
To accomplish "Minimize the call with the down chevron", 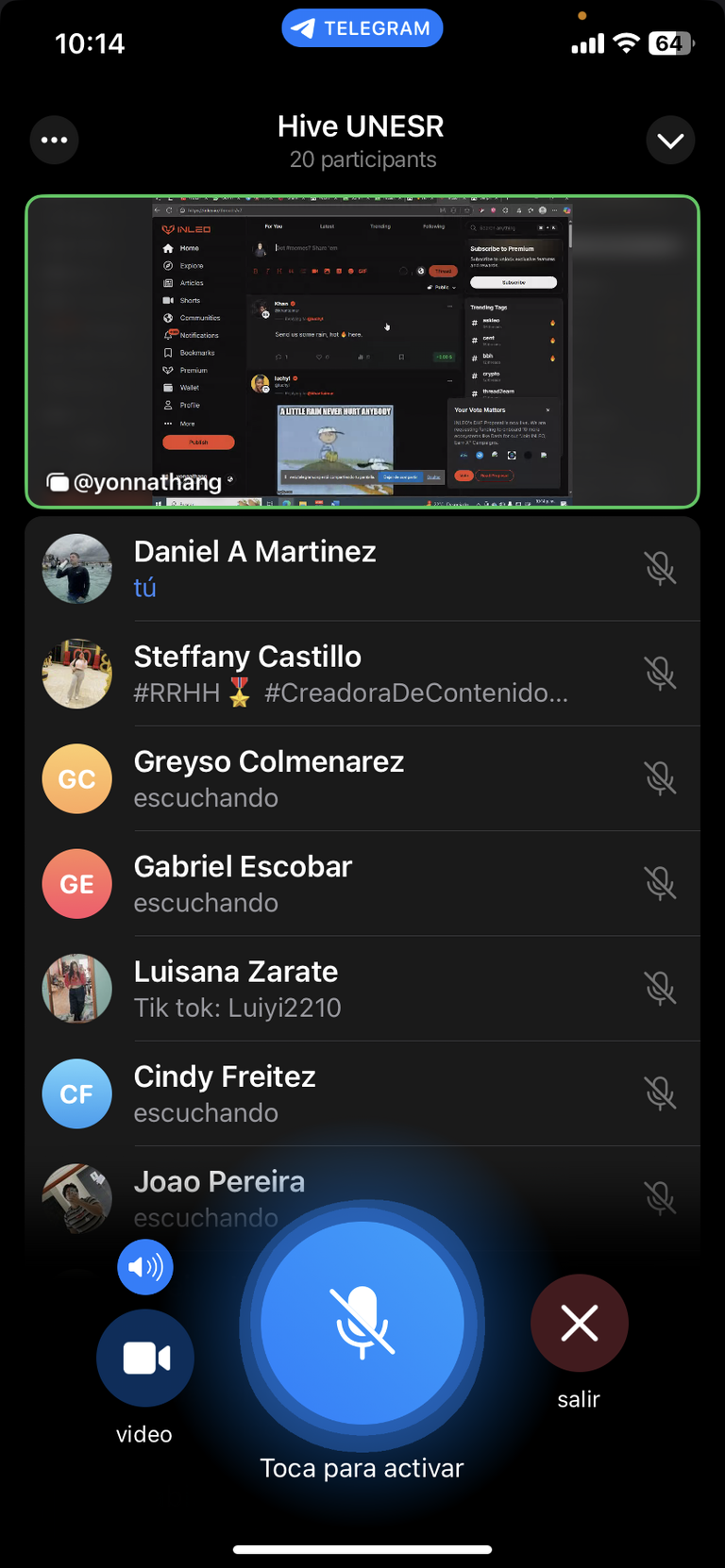I will (x=670, y=140).
